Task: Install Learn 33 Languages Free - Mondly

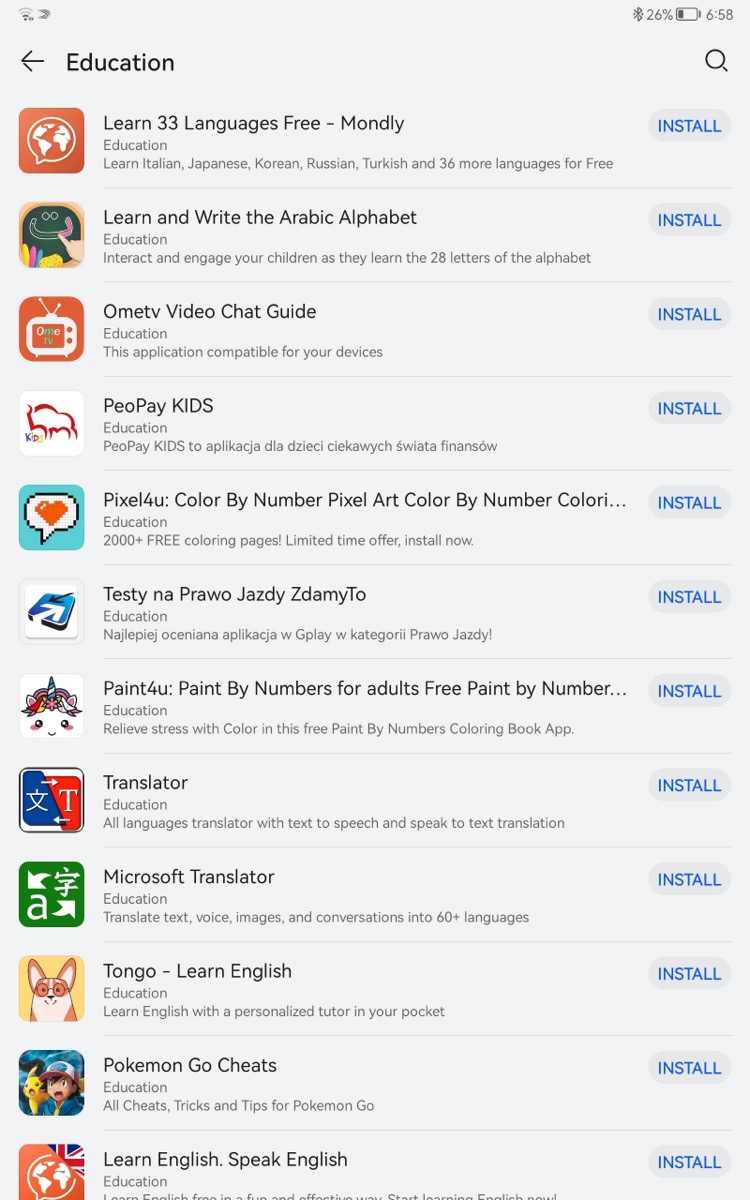Action: coord(689,126)
